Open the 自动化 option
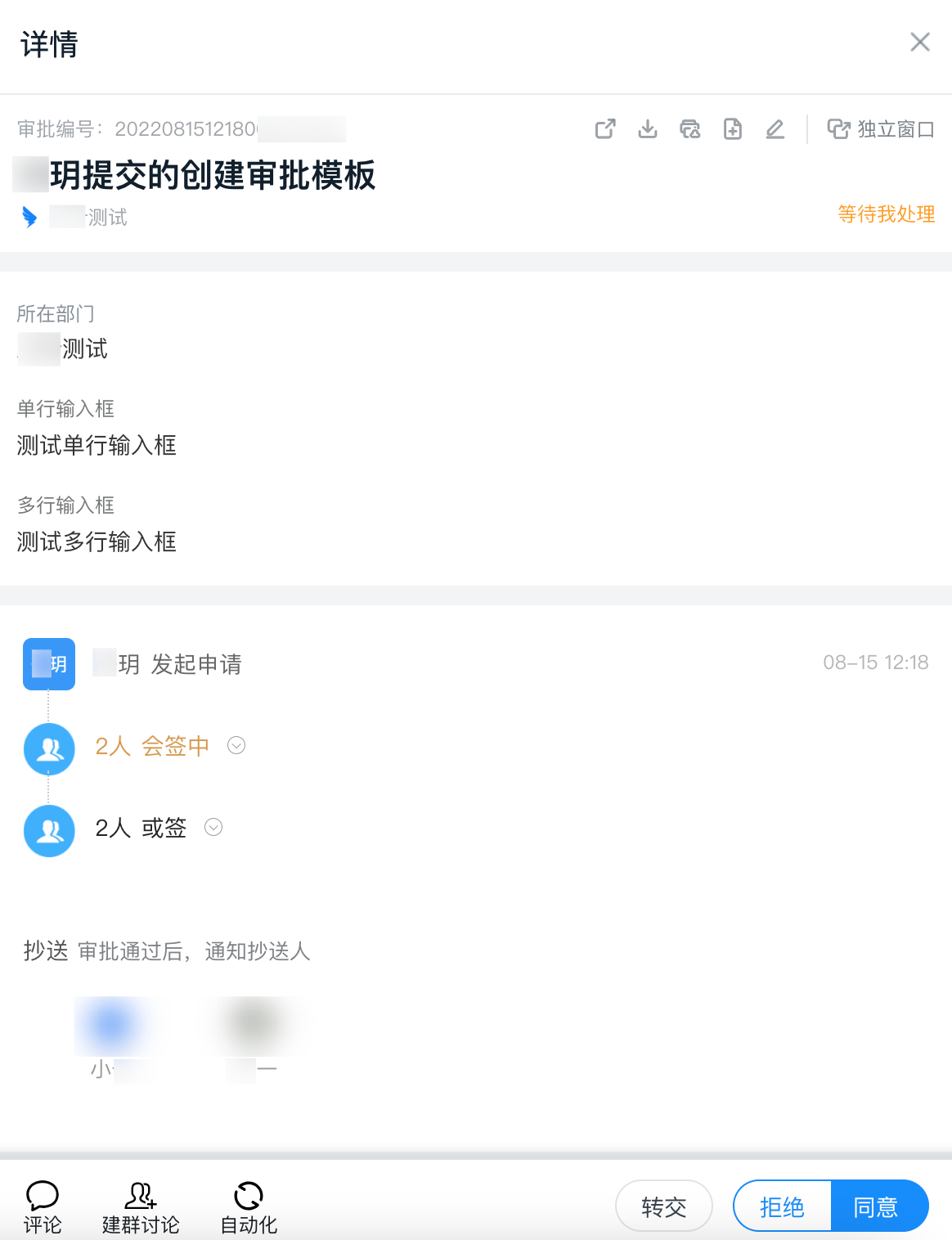Viewport: 952px width, 1240px height. [249, 1207]
